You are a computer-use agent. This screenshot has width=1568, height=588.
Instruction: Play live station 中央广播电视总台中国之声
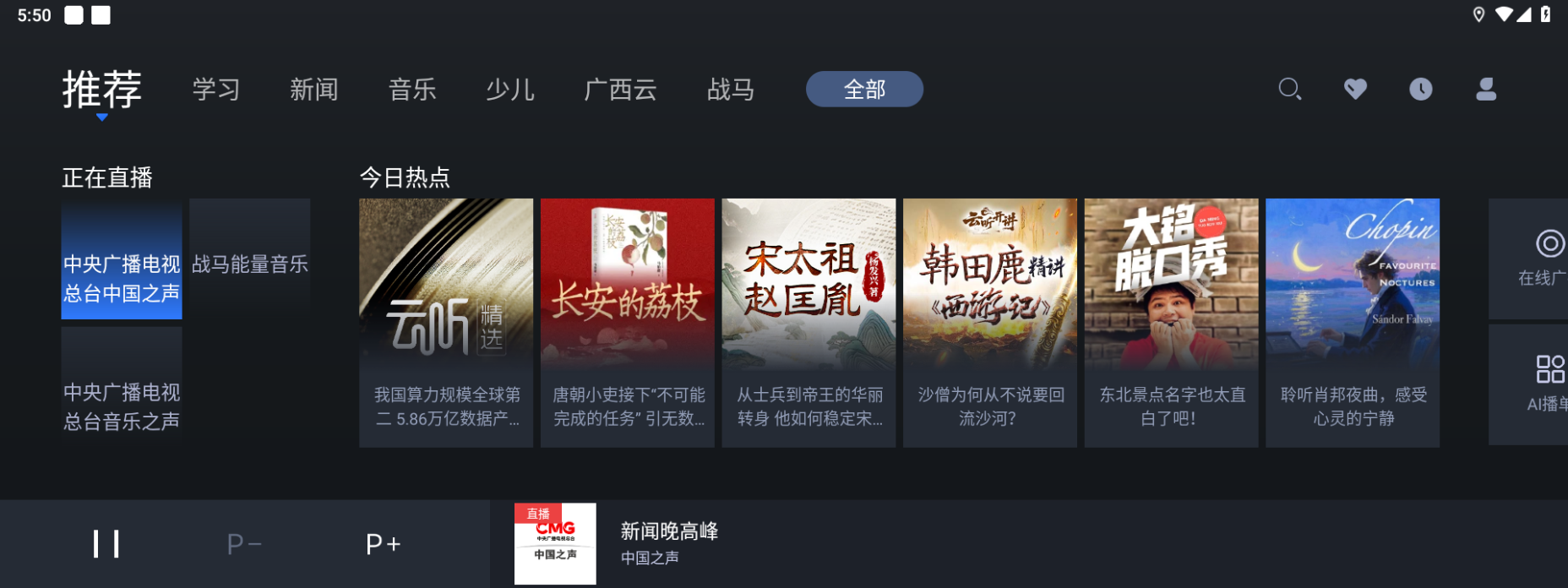[122, 259]
